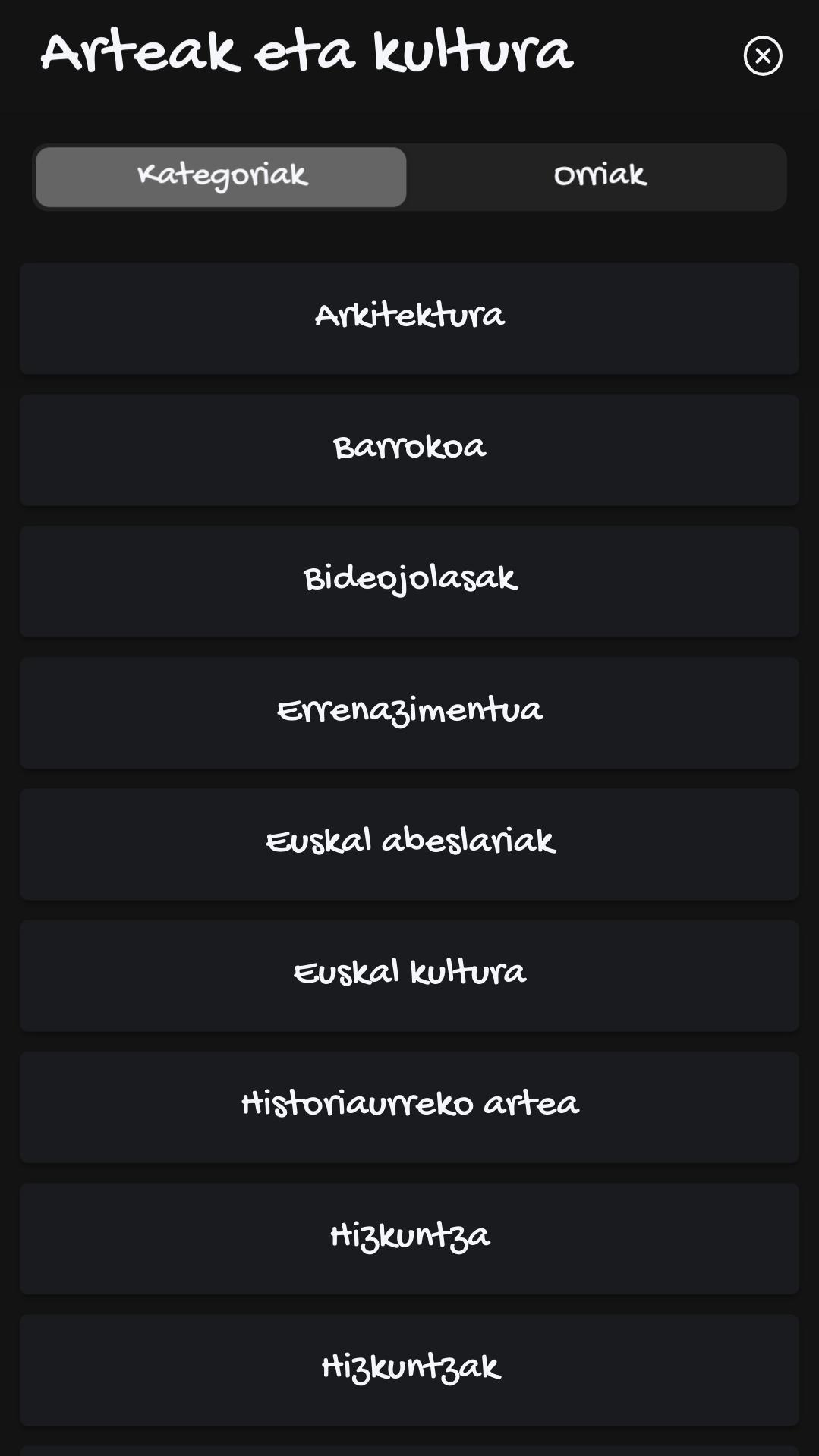Image resolution: width=819 pixels, height=1456 pixels.
Task: Choose the Errenazimentua category
Action: pyautogui.click(x=409, y=712)
